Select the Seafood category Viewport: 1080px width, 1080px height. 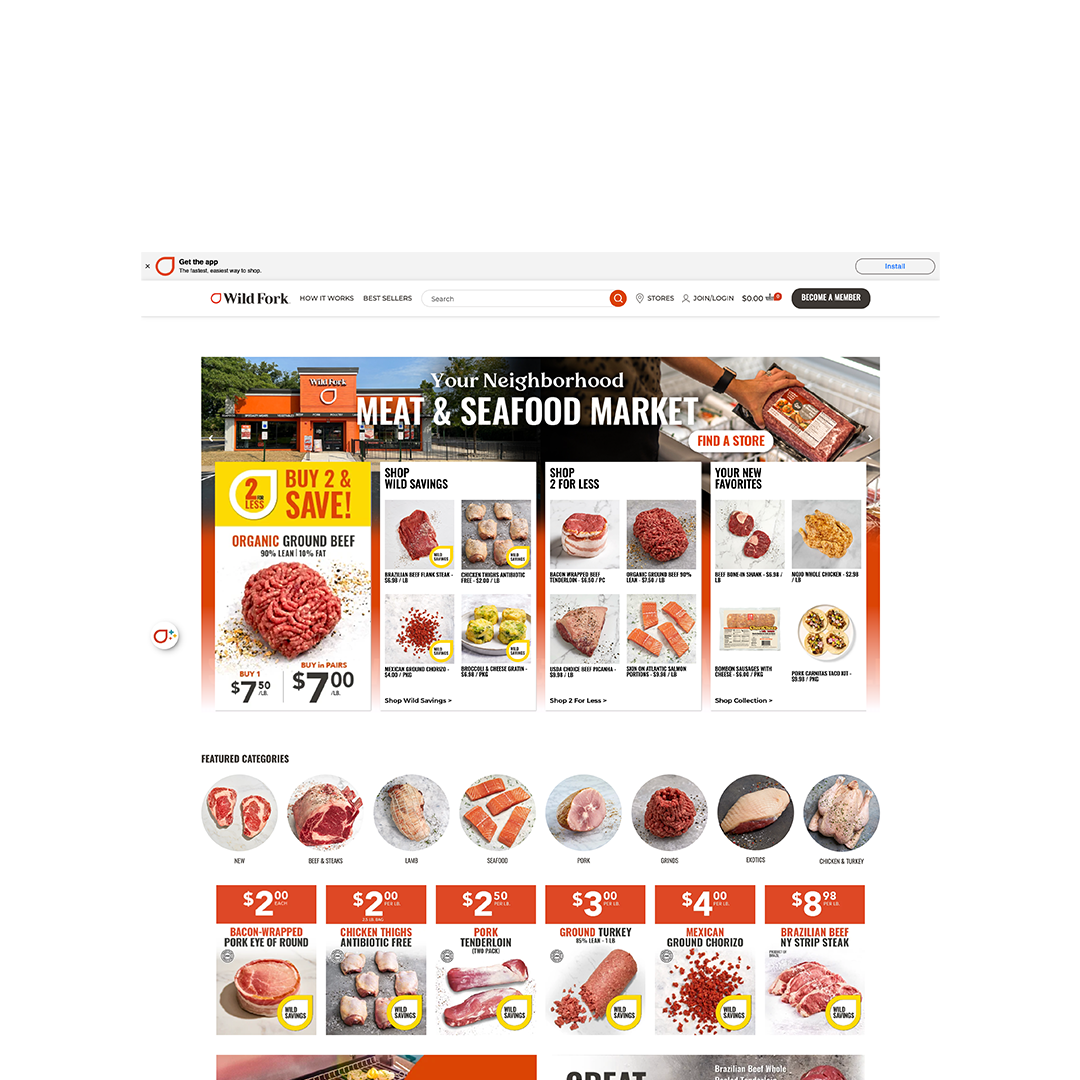pyautogui.click(x=497, y=813)
